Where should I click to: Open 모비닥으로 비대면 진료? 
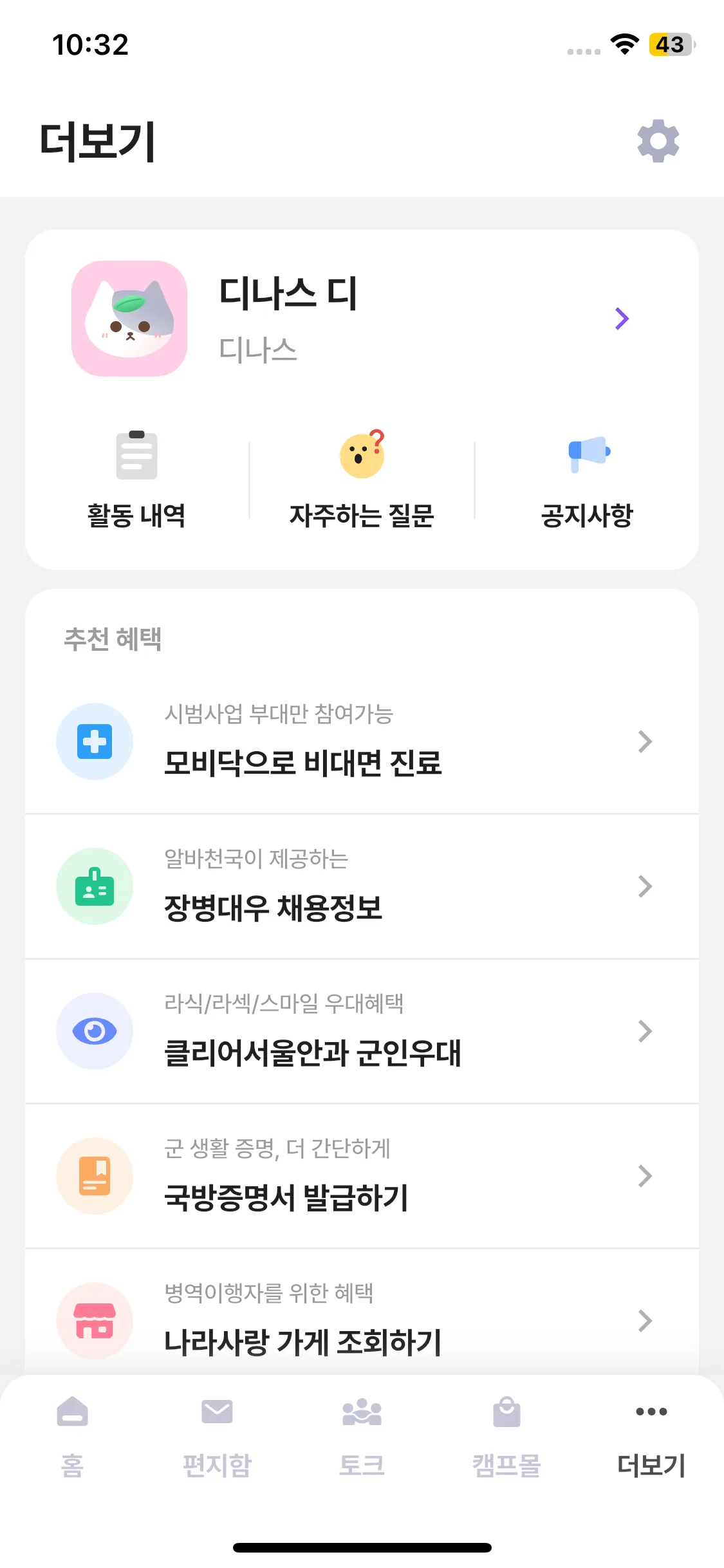coord(360,742)
